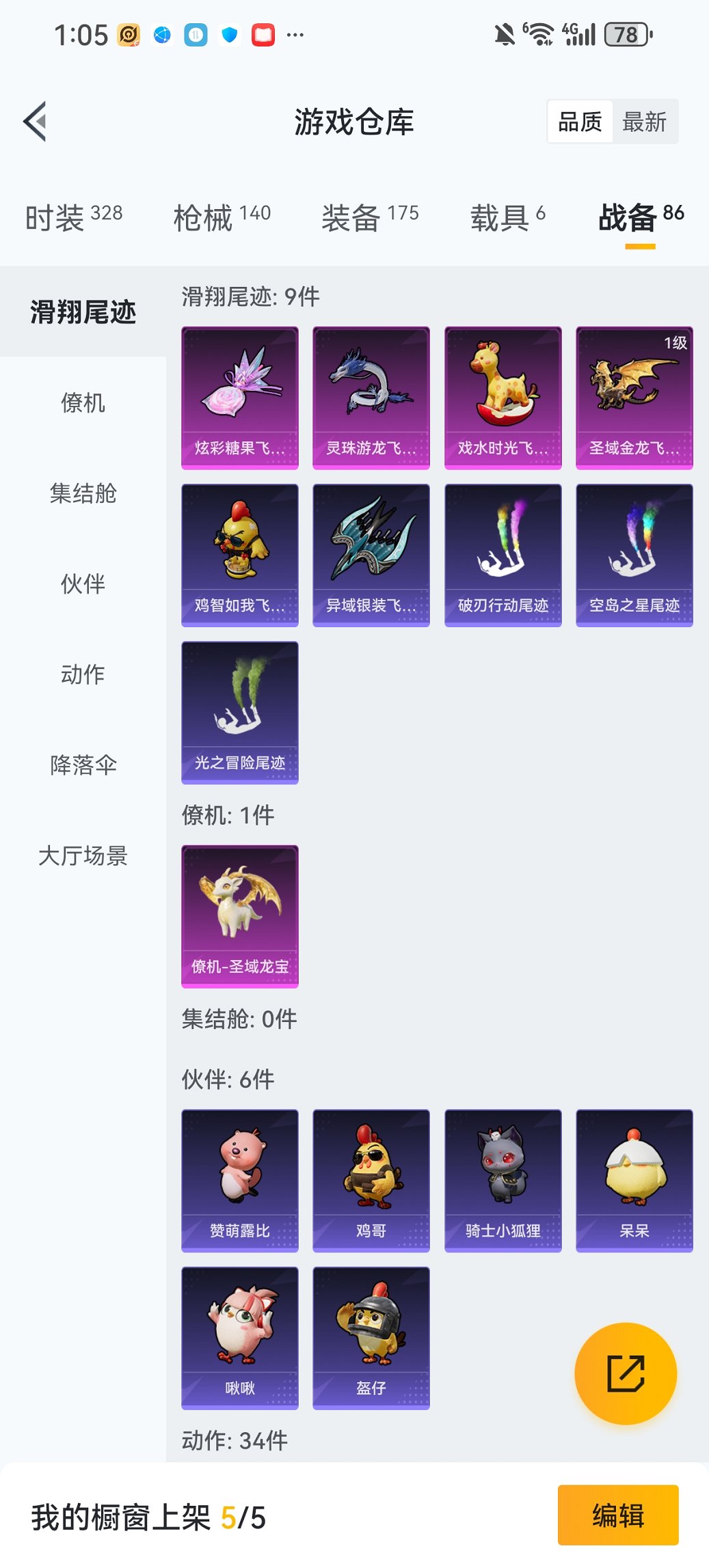Select the 灵珠游龙 glider trail item
The width and height of the screenshot is (709, 1568).
371,398
